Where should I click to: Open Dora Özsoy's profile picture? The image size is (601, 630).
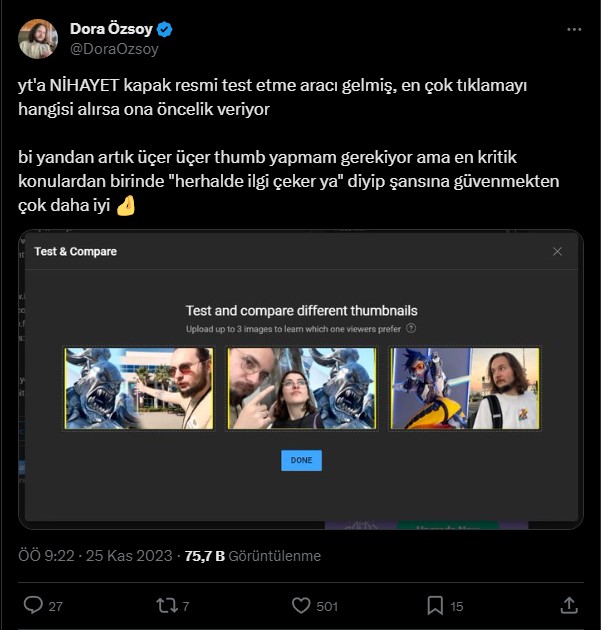click(x=37, y=38)
